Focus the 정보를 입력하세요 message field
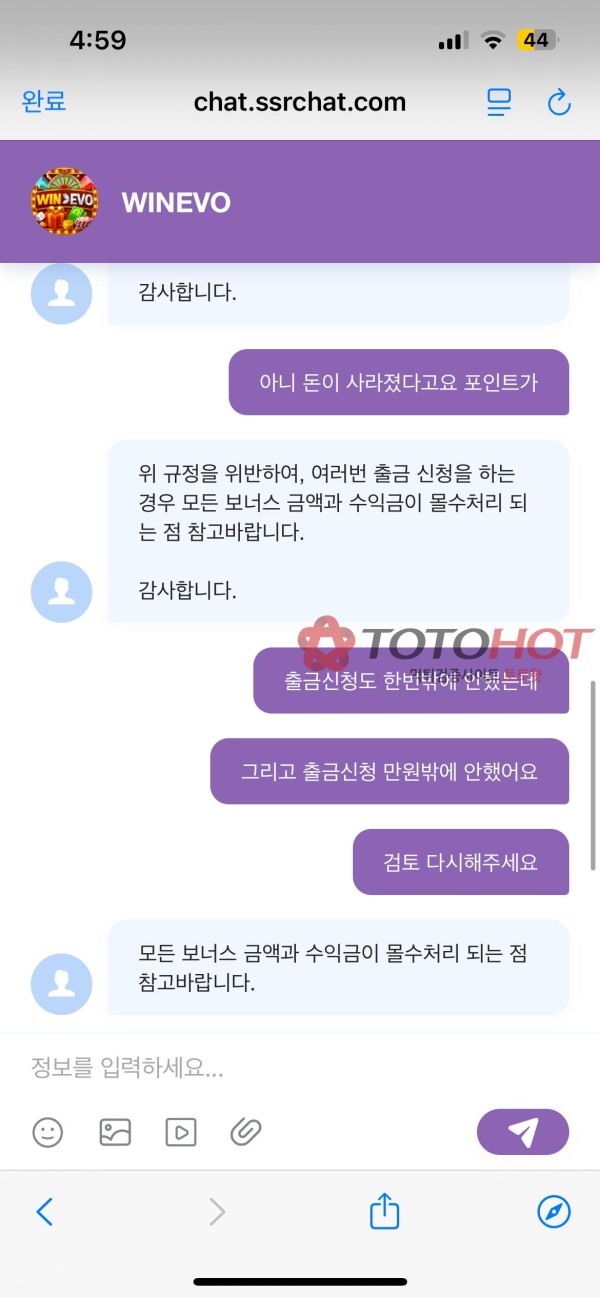 (290, 1067)
